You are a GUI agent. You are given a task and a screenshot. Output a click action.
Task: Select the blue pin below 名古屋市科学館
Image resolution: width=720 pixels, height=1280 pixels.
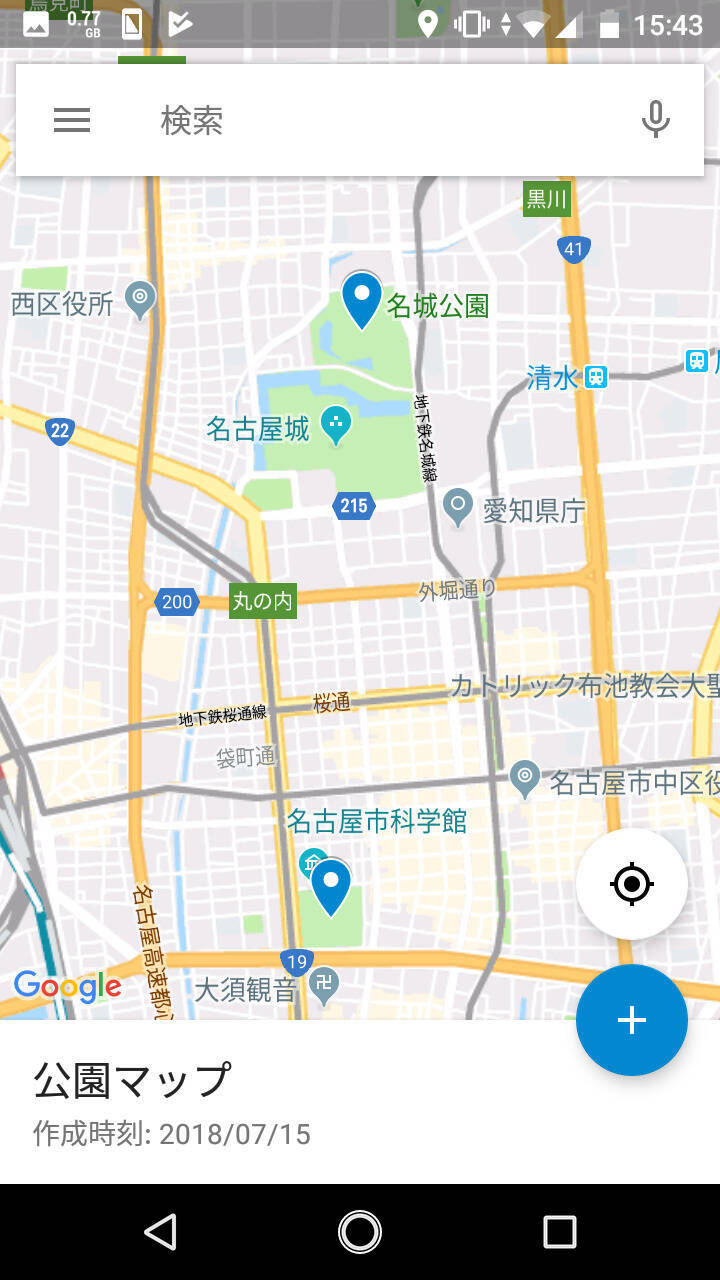coord(330,886)
